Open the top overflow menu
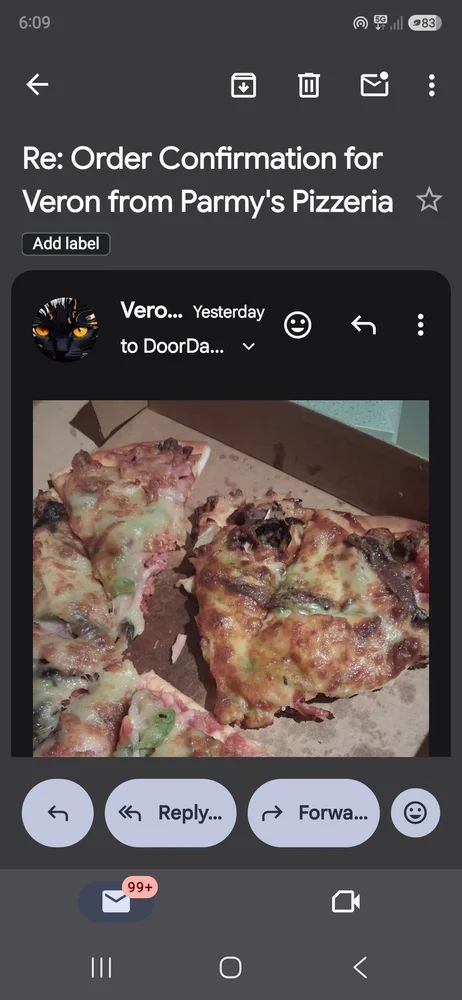The width and height of the screenshot is (462, 1000). [x=432, y=85]
